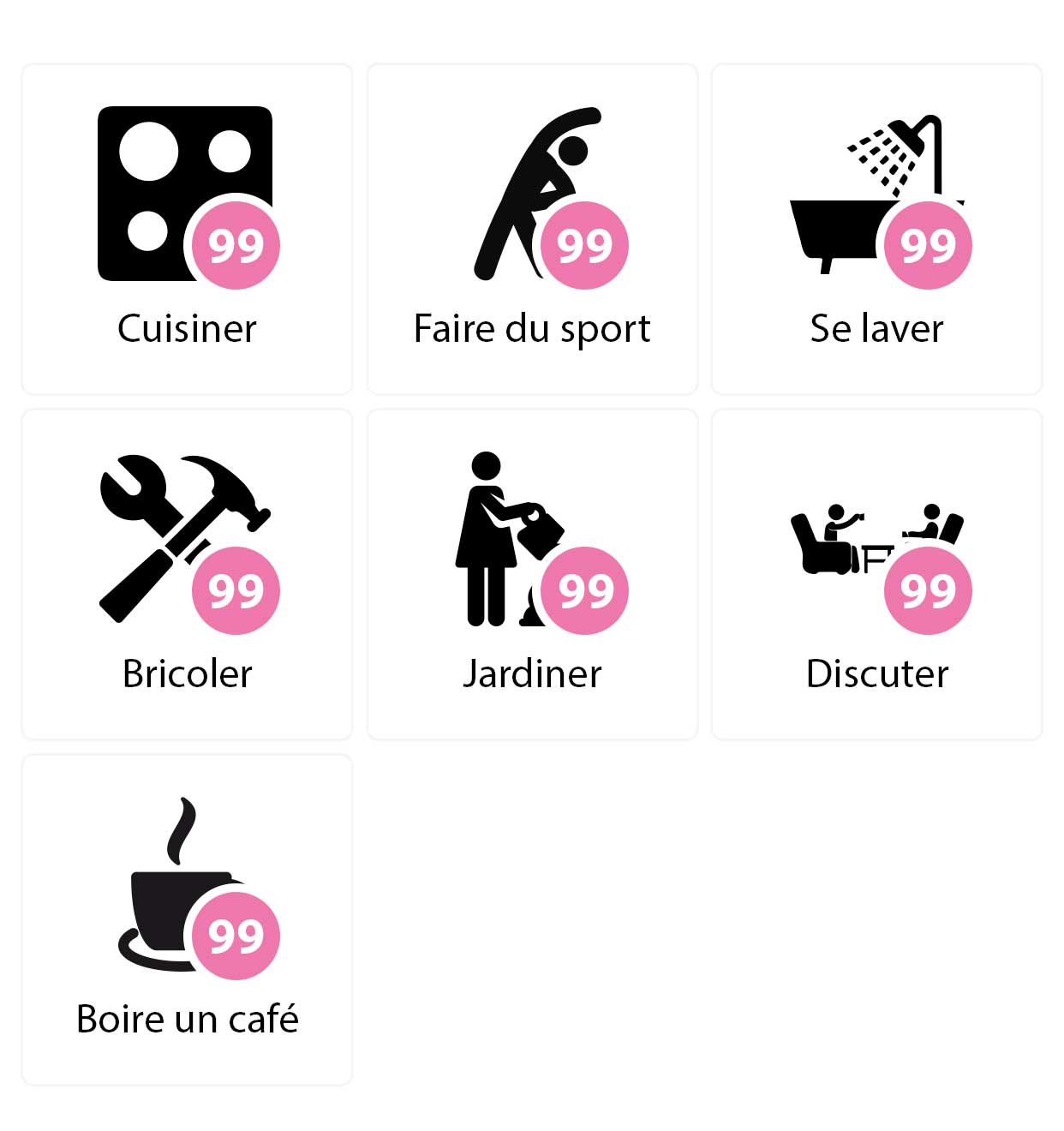1064x1131 pixels.
Task: Select the Cuisiner card
Action: [x=187, y=229]
